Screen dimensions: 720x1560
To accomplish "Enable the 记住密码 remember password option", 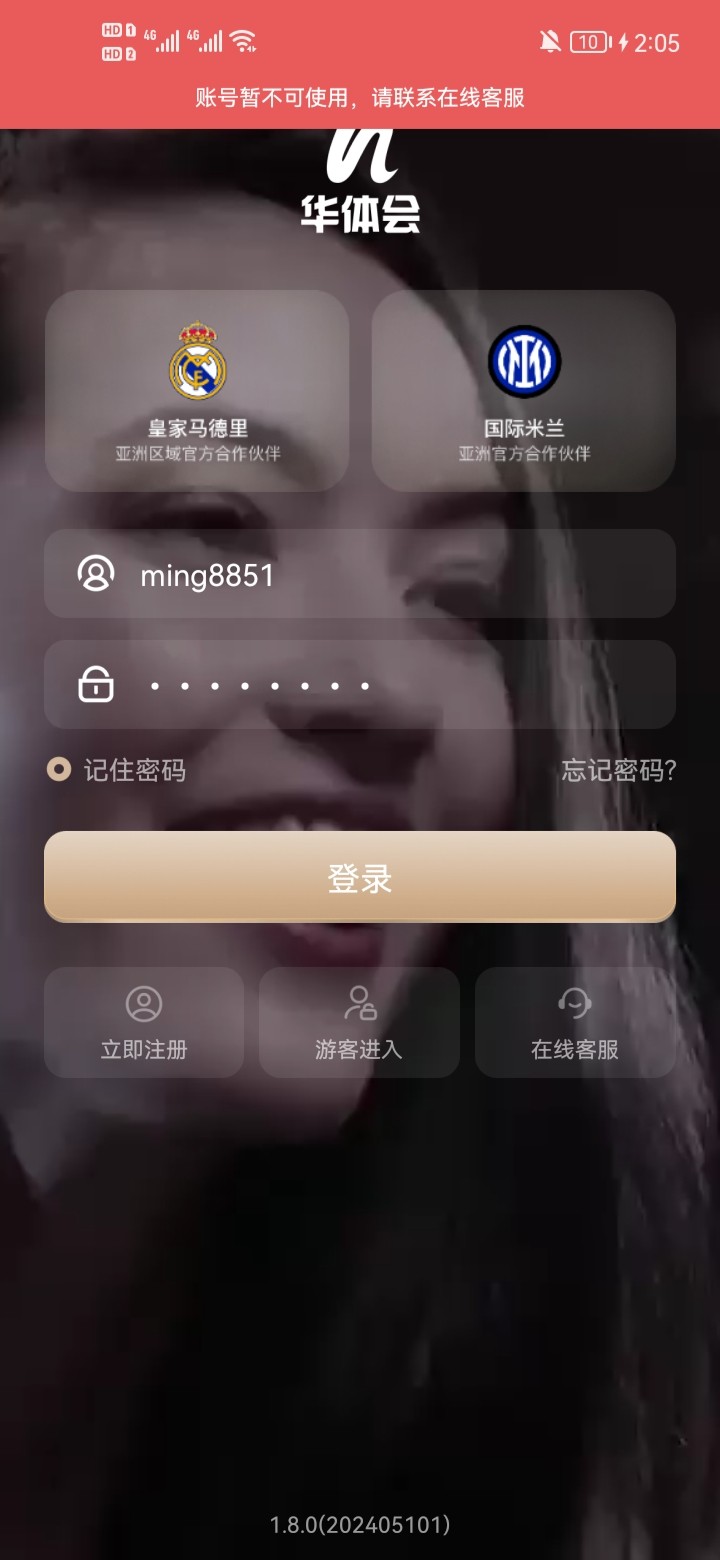I will [59, 771].
